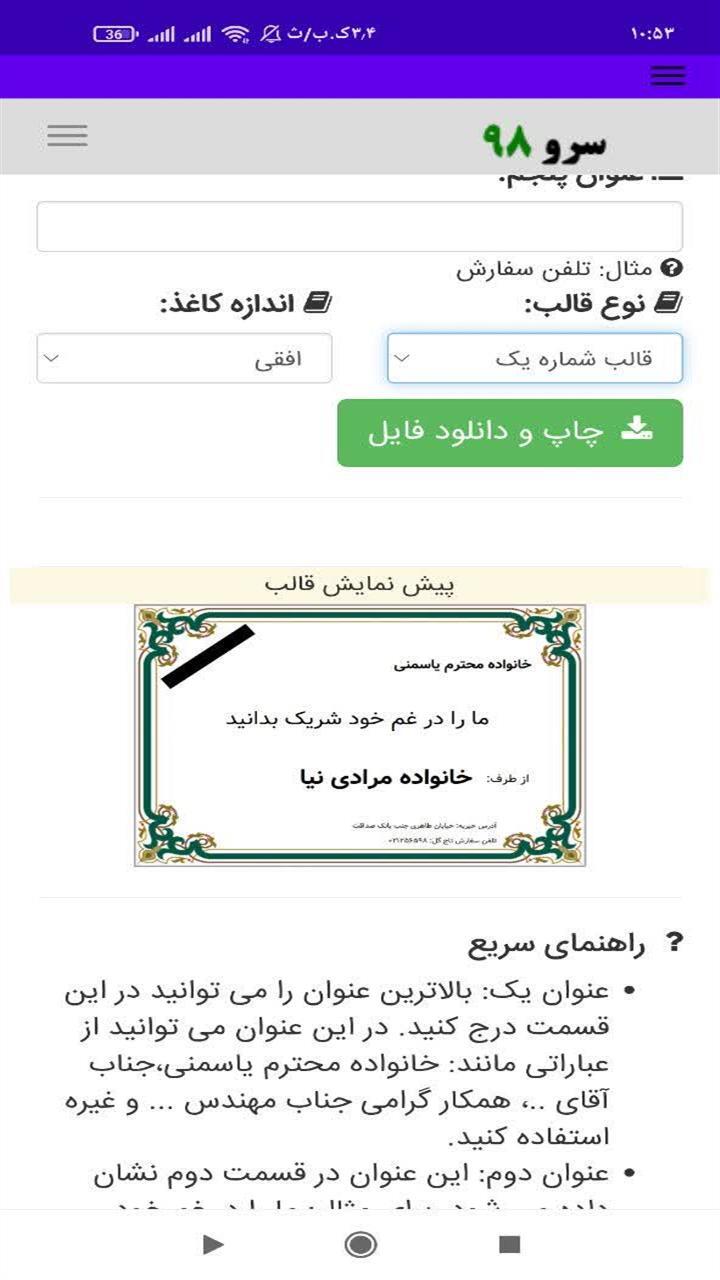
Task: Tap the system back triangle
Action: click(x=213, y=1244)
